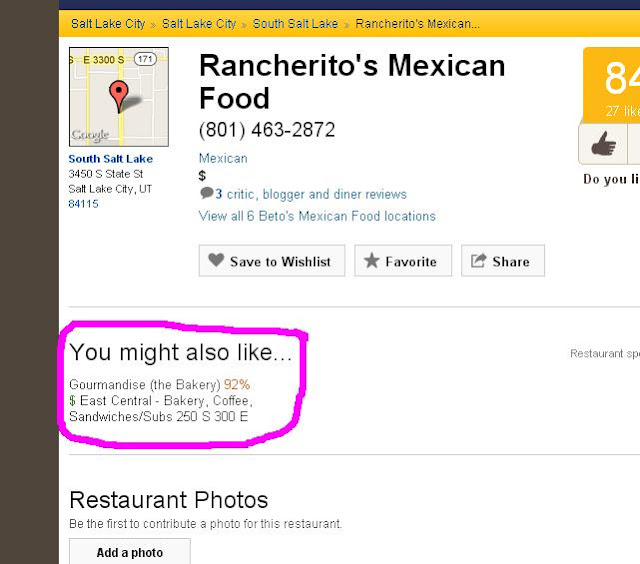This screenshot has height=564, width=640.
Task: Open the map thumbnail for this restaurant
Action: tap(118, 96)
